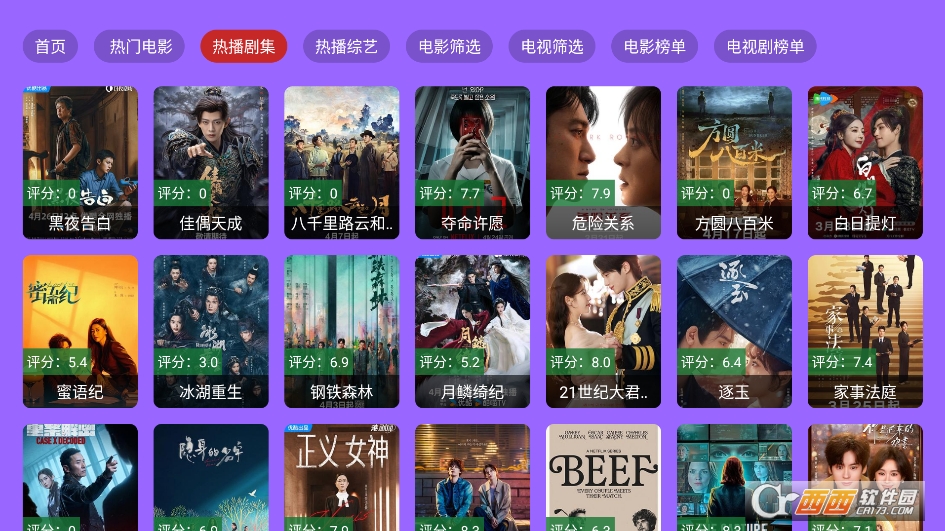
Task: Open the series 危险关系
Action: tap(603, 162)
